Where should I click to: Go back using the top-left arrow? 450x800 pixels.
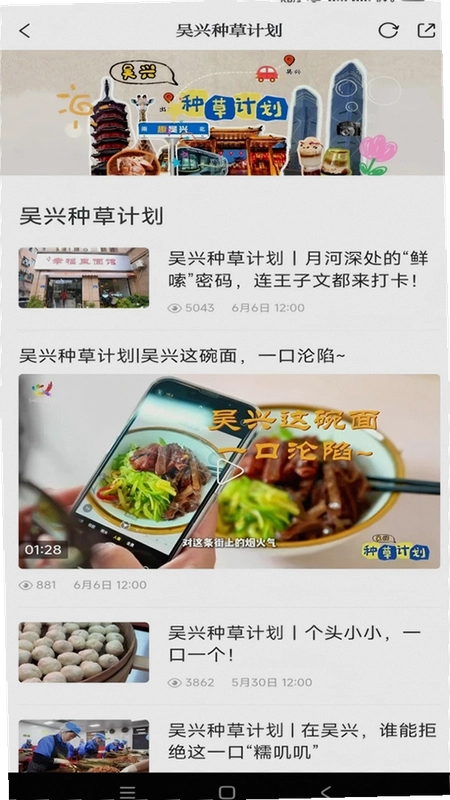point(24,31)
